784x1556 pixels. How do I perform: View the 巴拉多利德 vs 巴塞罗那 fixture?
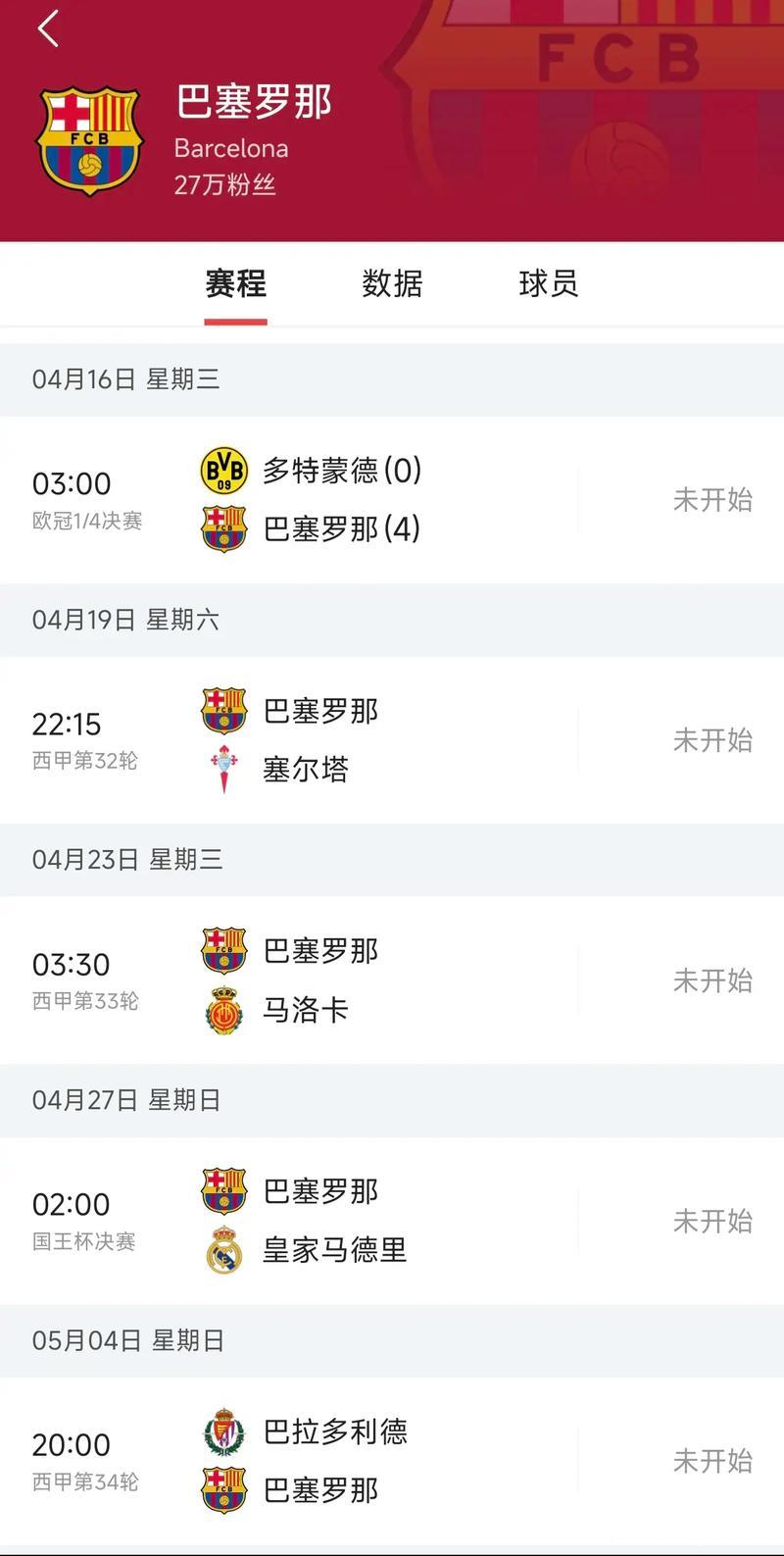392,1461
